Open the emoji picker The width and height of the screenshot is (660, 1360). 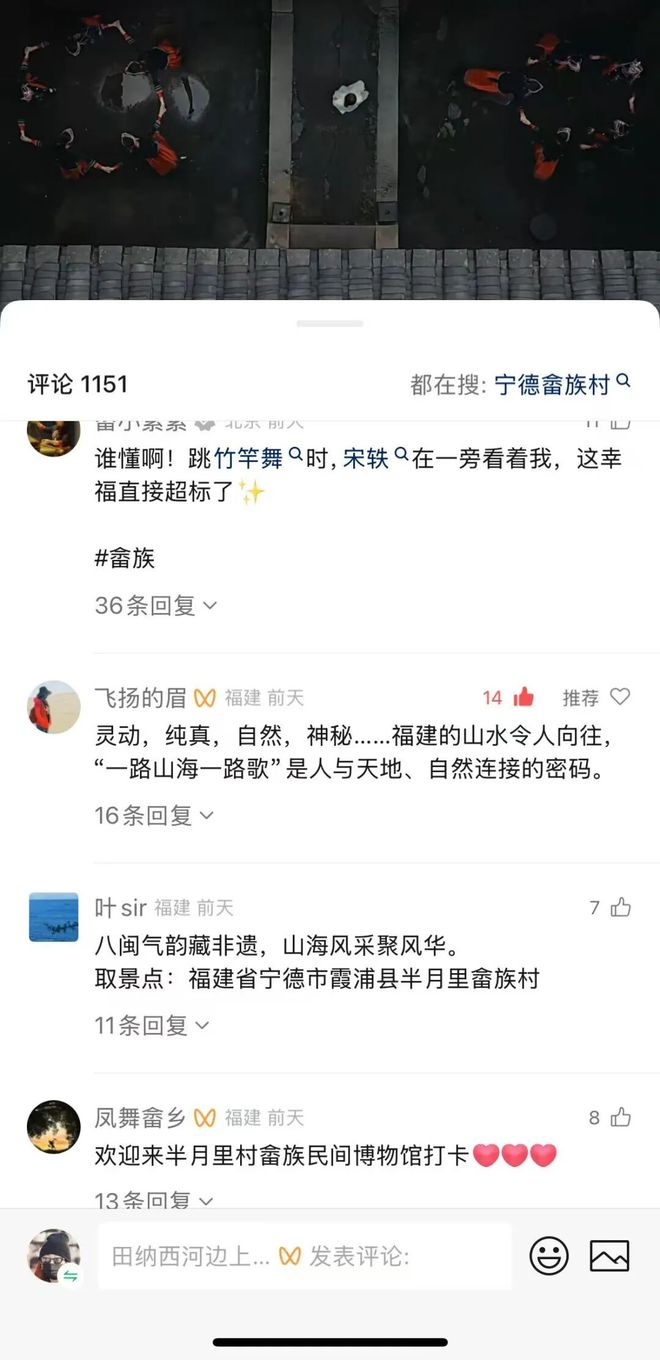(x=549, y=1256)
